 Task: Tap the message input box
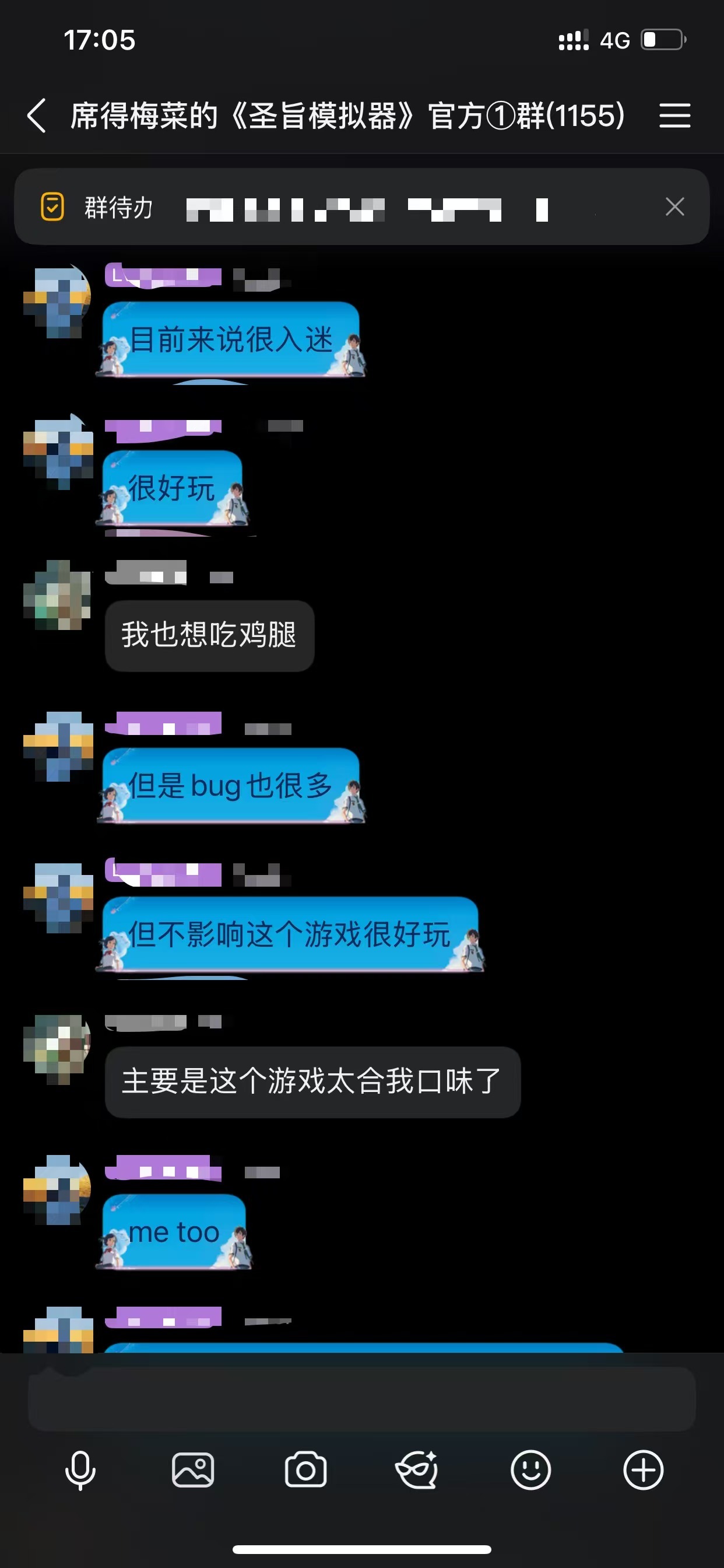361,1398
